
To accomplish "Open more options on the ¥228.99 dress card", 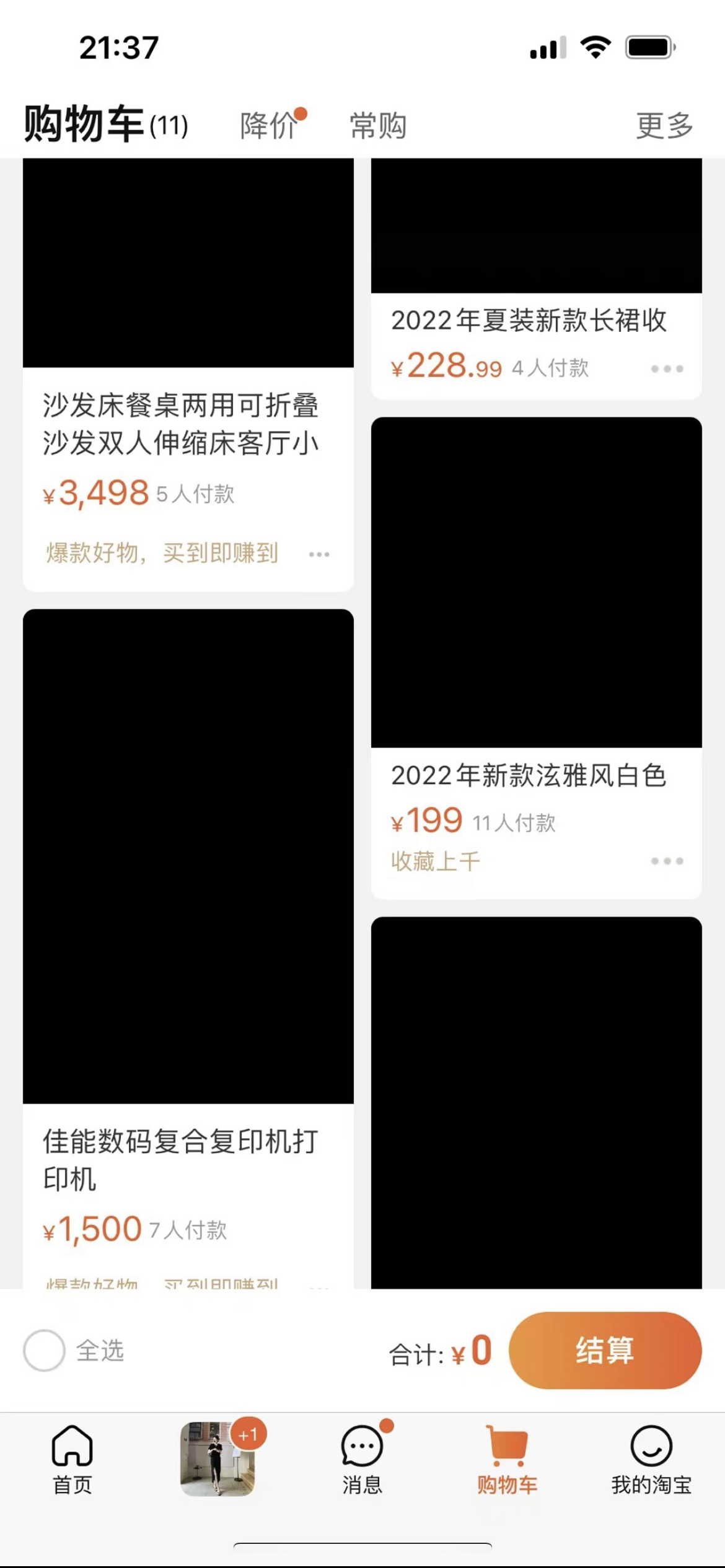I will point(667,369).
